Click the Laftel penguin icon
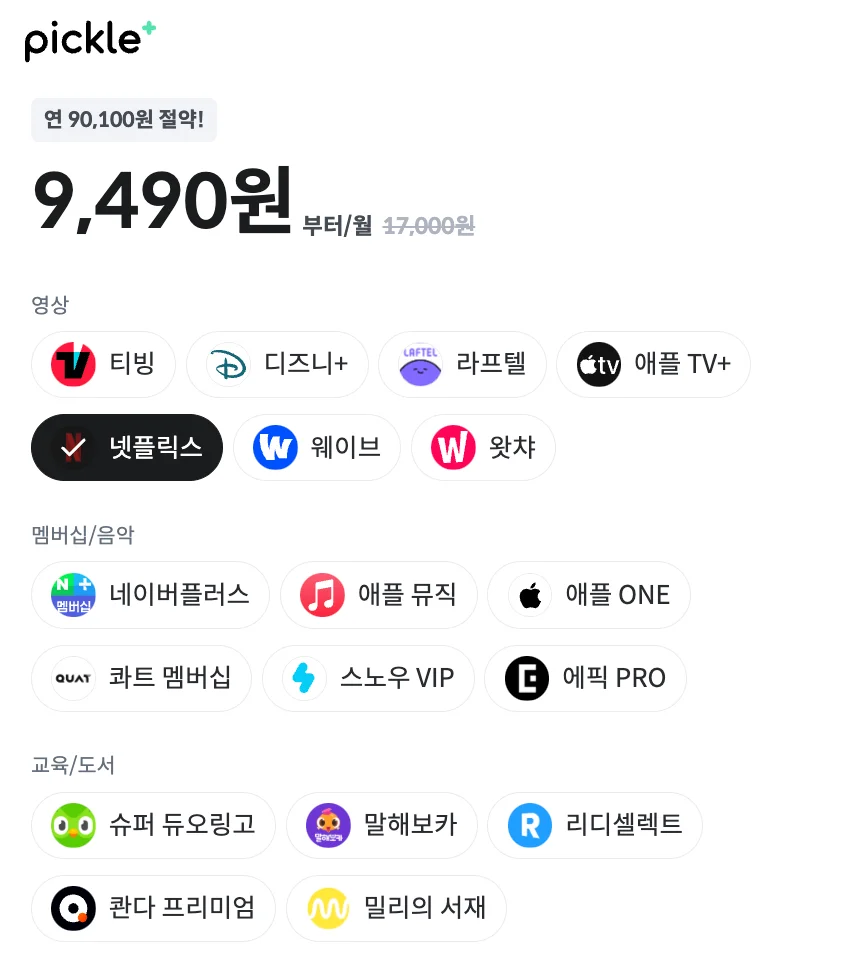Viewport: 854px width, 960px height. [419, 364]
